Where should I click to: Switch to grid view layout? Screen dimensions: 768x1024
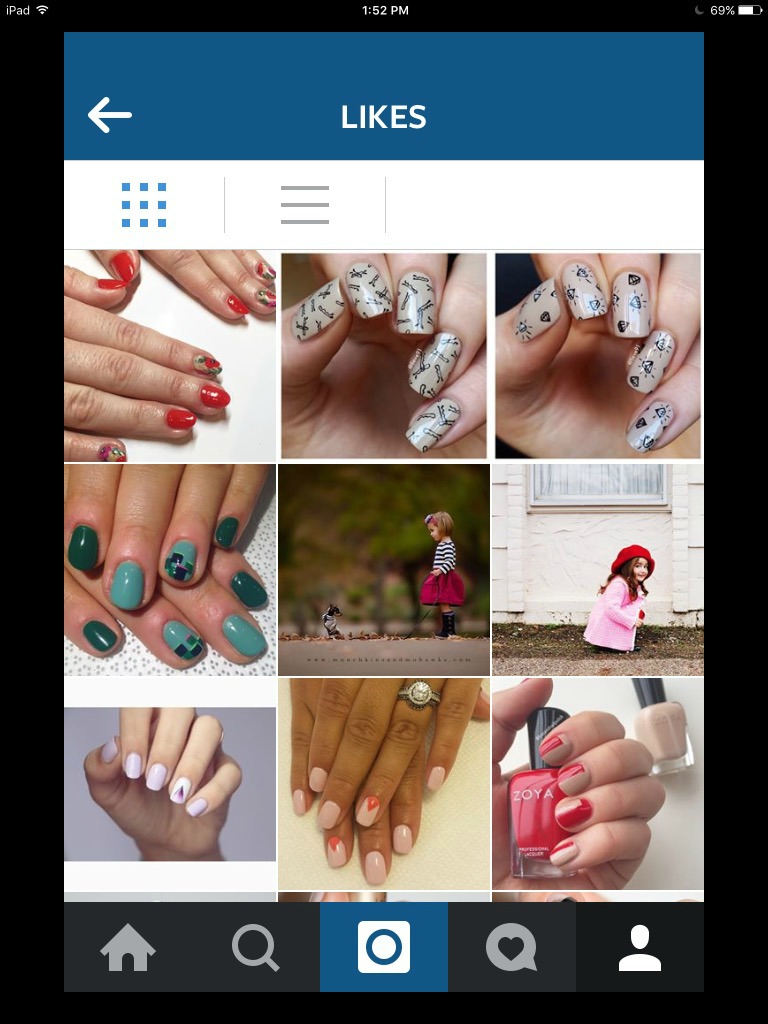144,205
